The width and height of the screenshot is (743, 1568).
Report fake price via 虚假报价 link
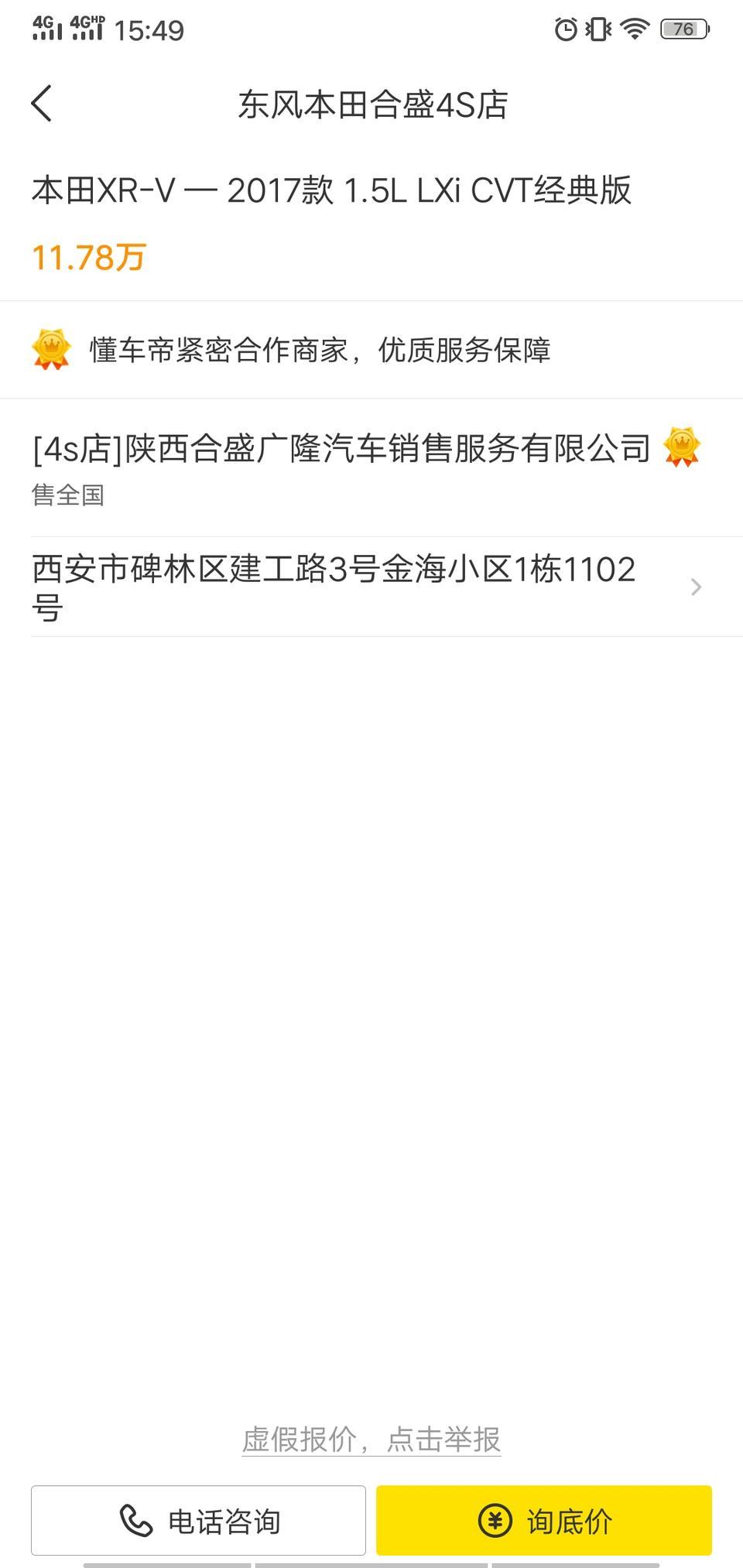[x=371, y=1440]
